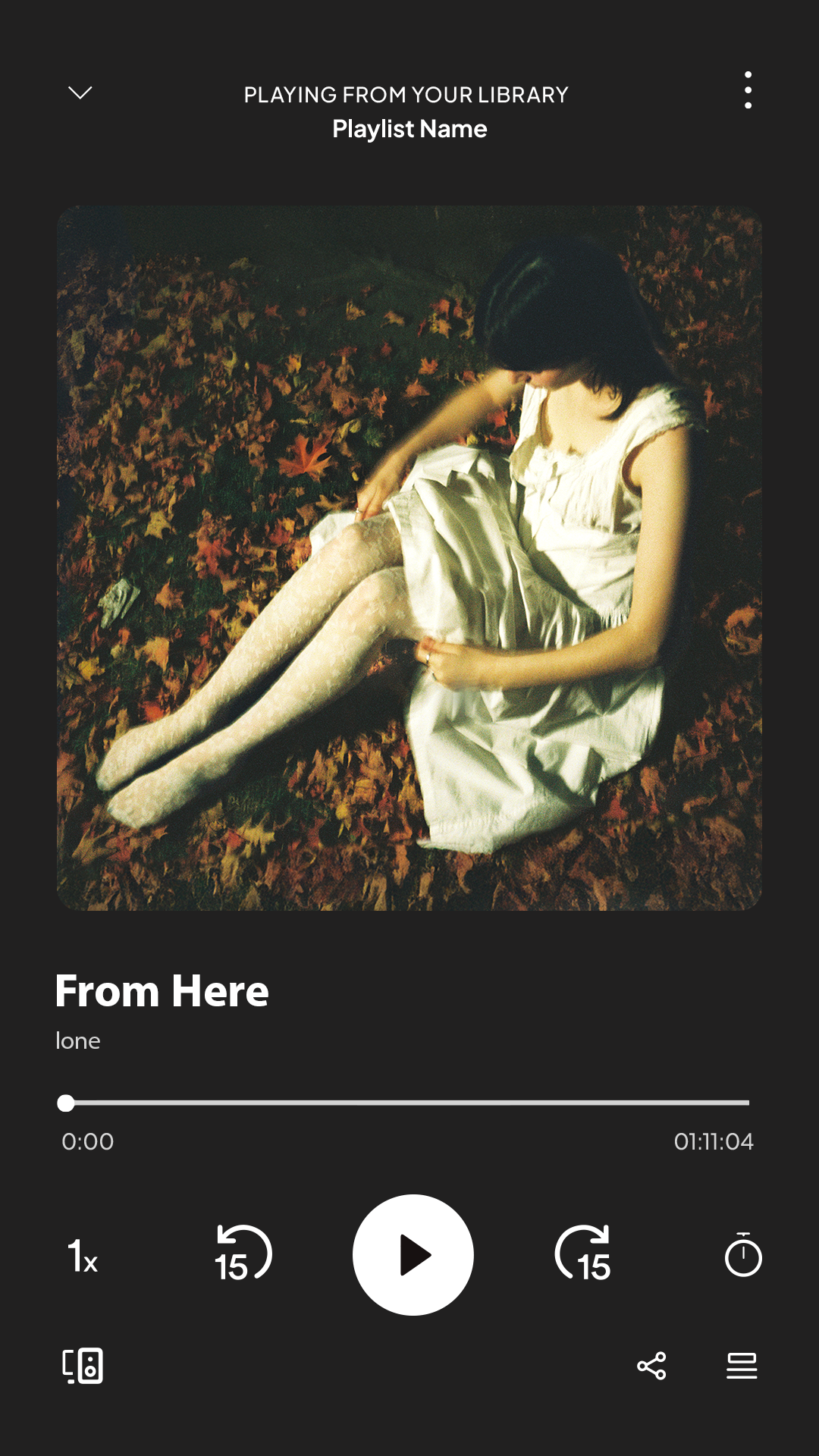Open the play queue

pos(741,1366)
